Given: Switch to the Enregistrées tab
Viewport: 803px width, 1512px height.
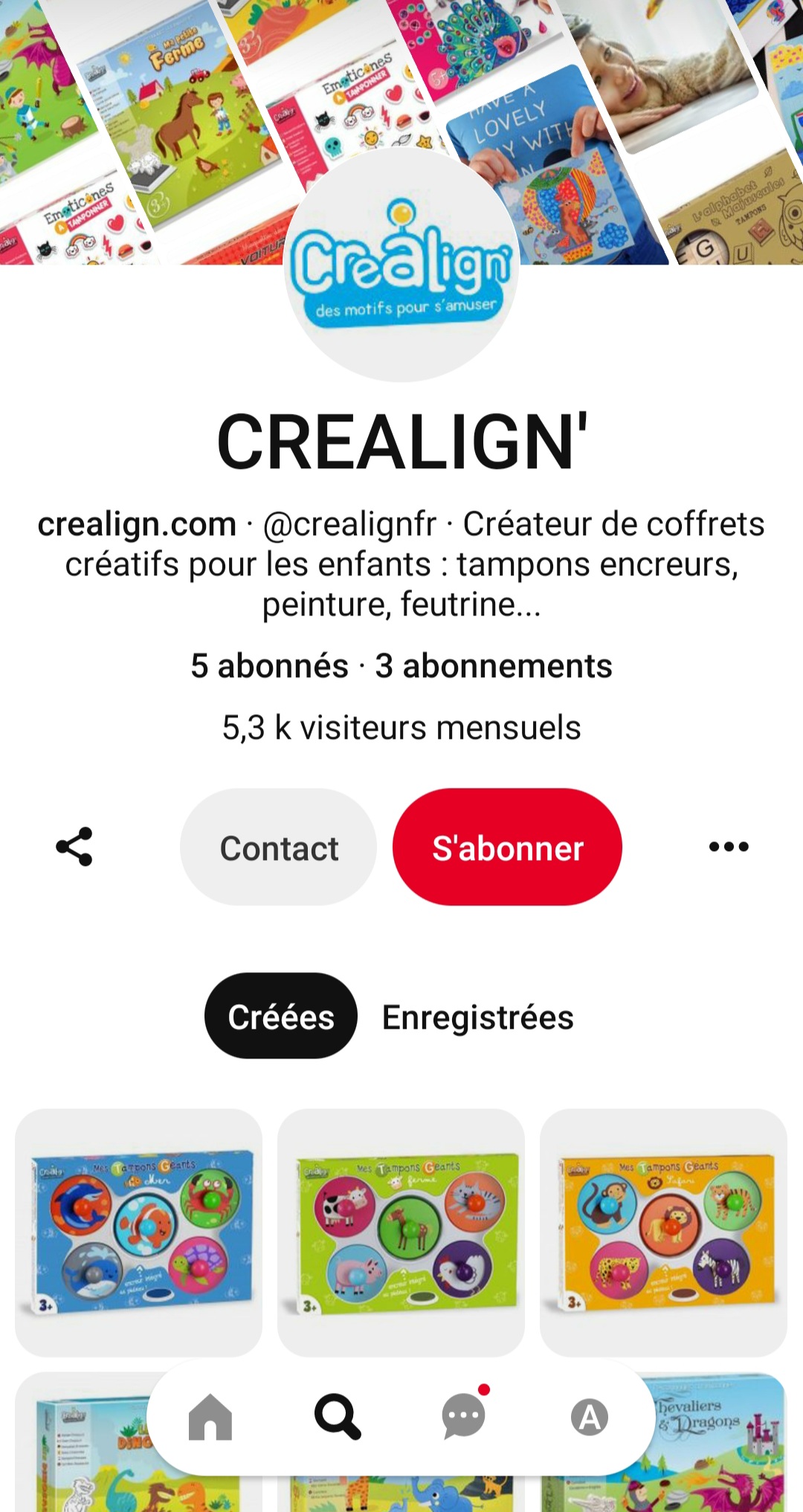Looking at the screenshot, I should (478, 1017).
